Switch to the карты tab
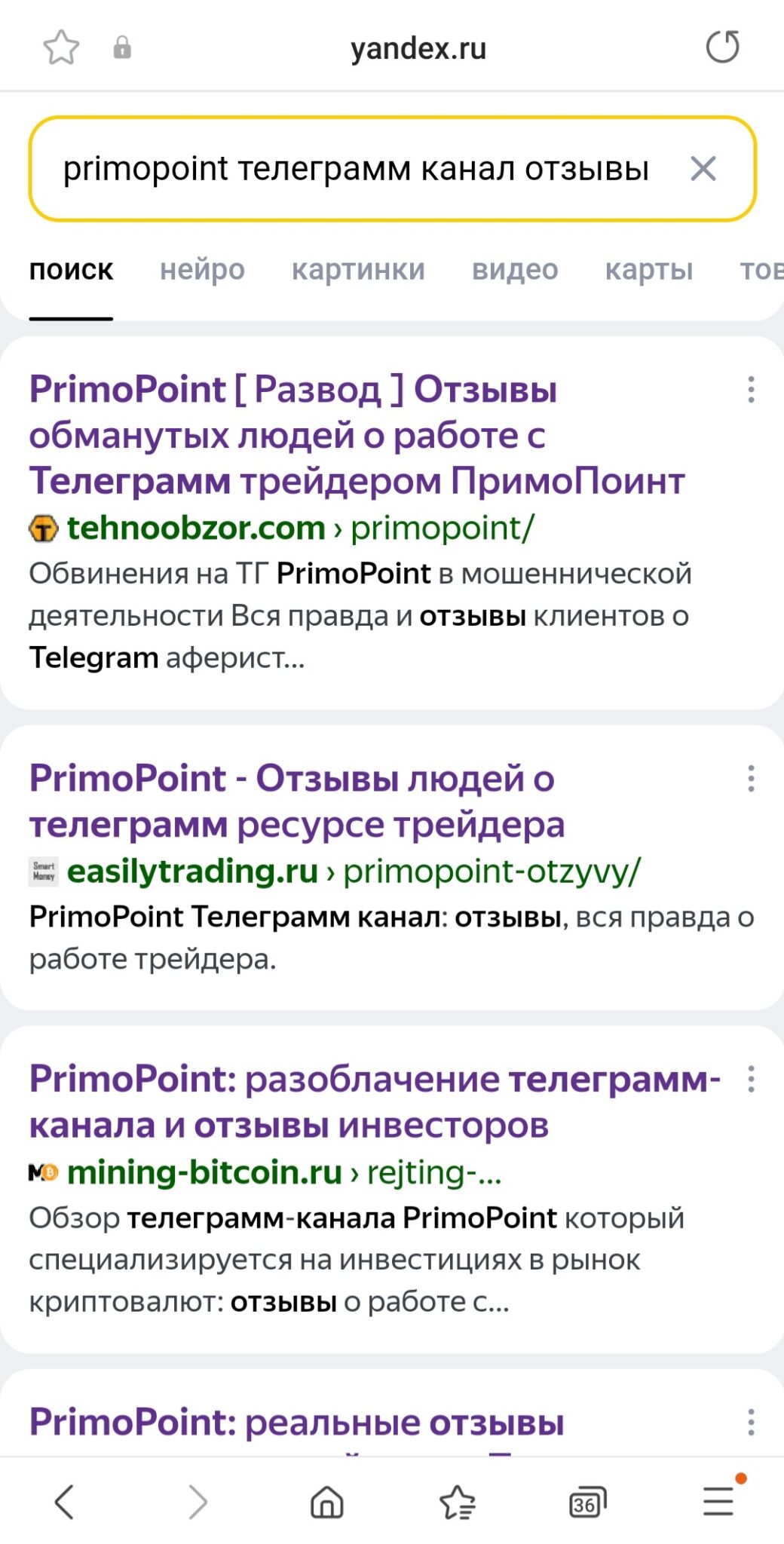 click(648, 269)
